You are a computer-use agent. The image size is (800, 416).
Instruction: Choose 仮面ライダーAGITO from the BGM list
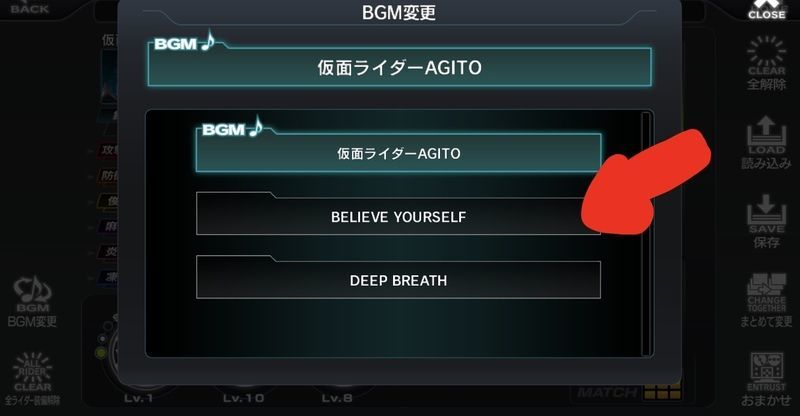(x=398, y=155)
